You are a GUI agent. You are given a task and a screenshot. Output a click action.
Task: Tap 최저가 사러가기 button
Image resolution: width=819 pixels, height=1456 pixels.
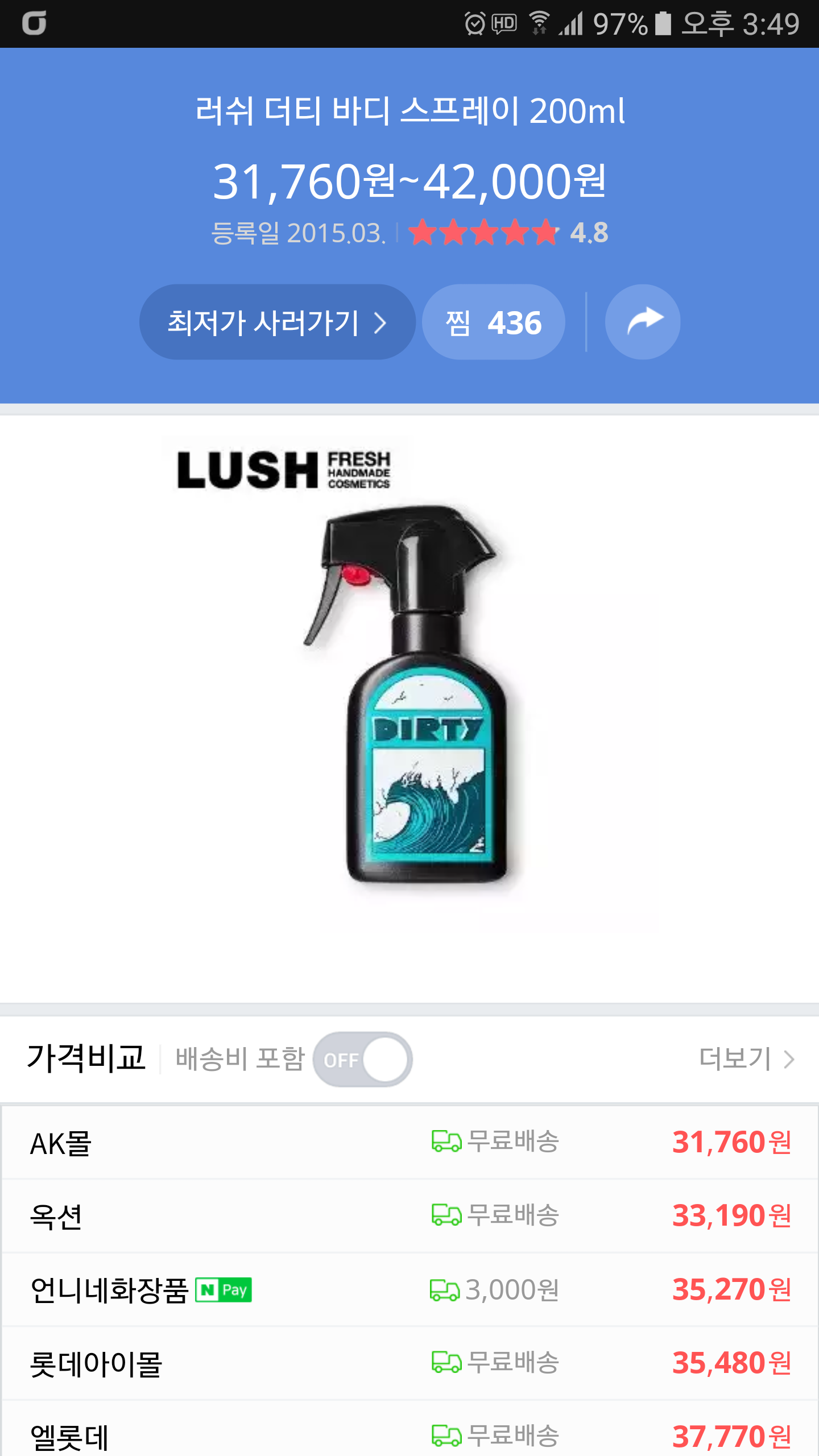point(277,322)
